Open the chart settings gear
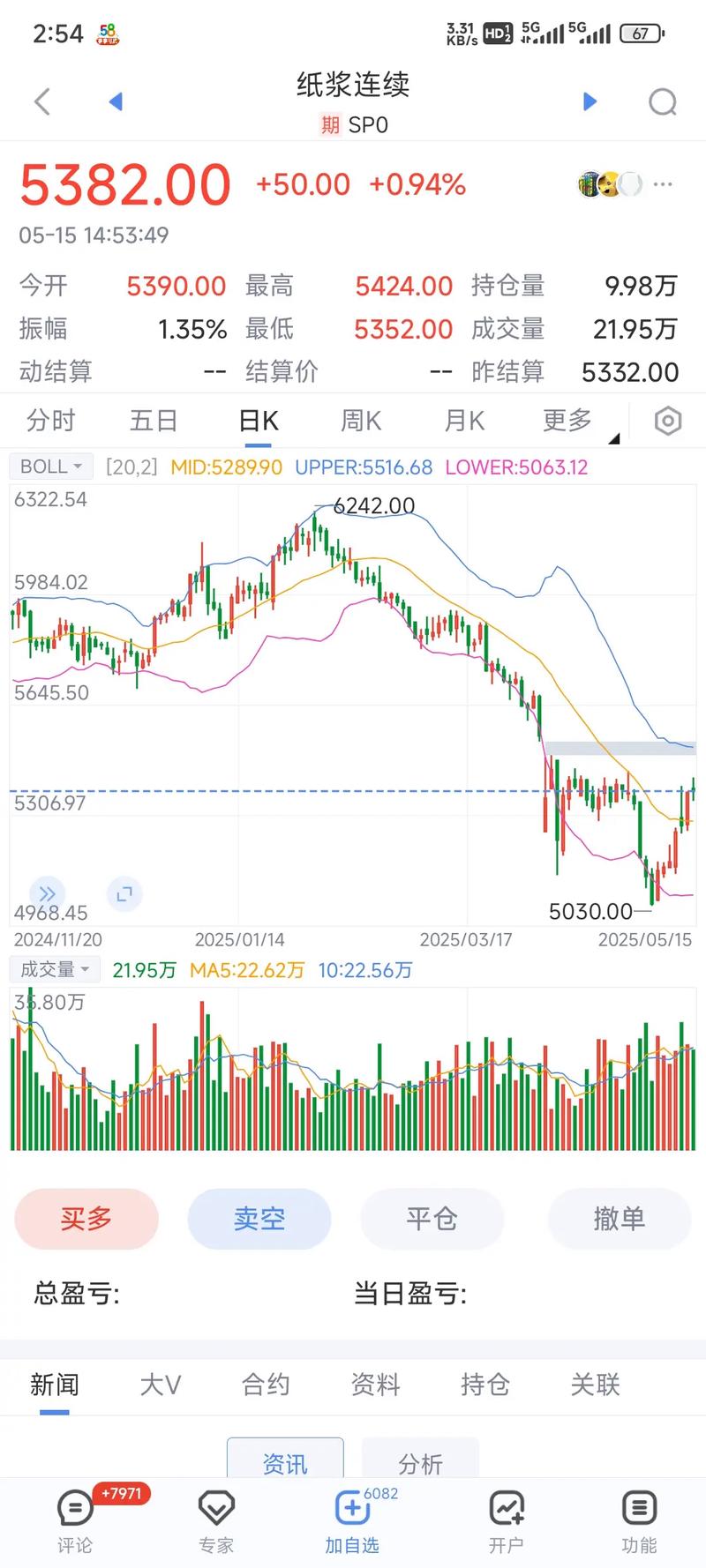 click(668, 421)
